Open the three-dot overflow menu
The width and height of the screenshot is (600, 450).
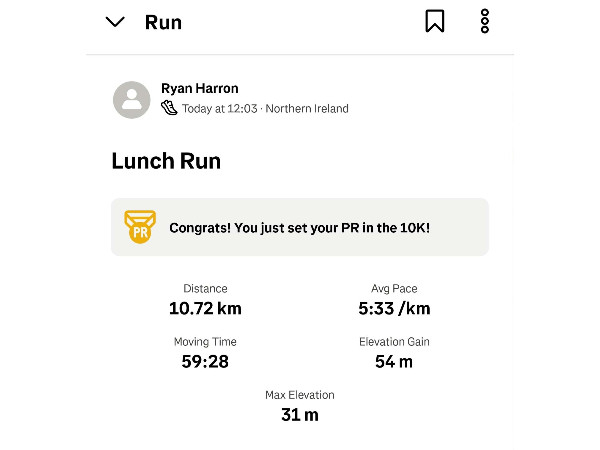[485, 21]
